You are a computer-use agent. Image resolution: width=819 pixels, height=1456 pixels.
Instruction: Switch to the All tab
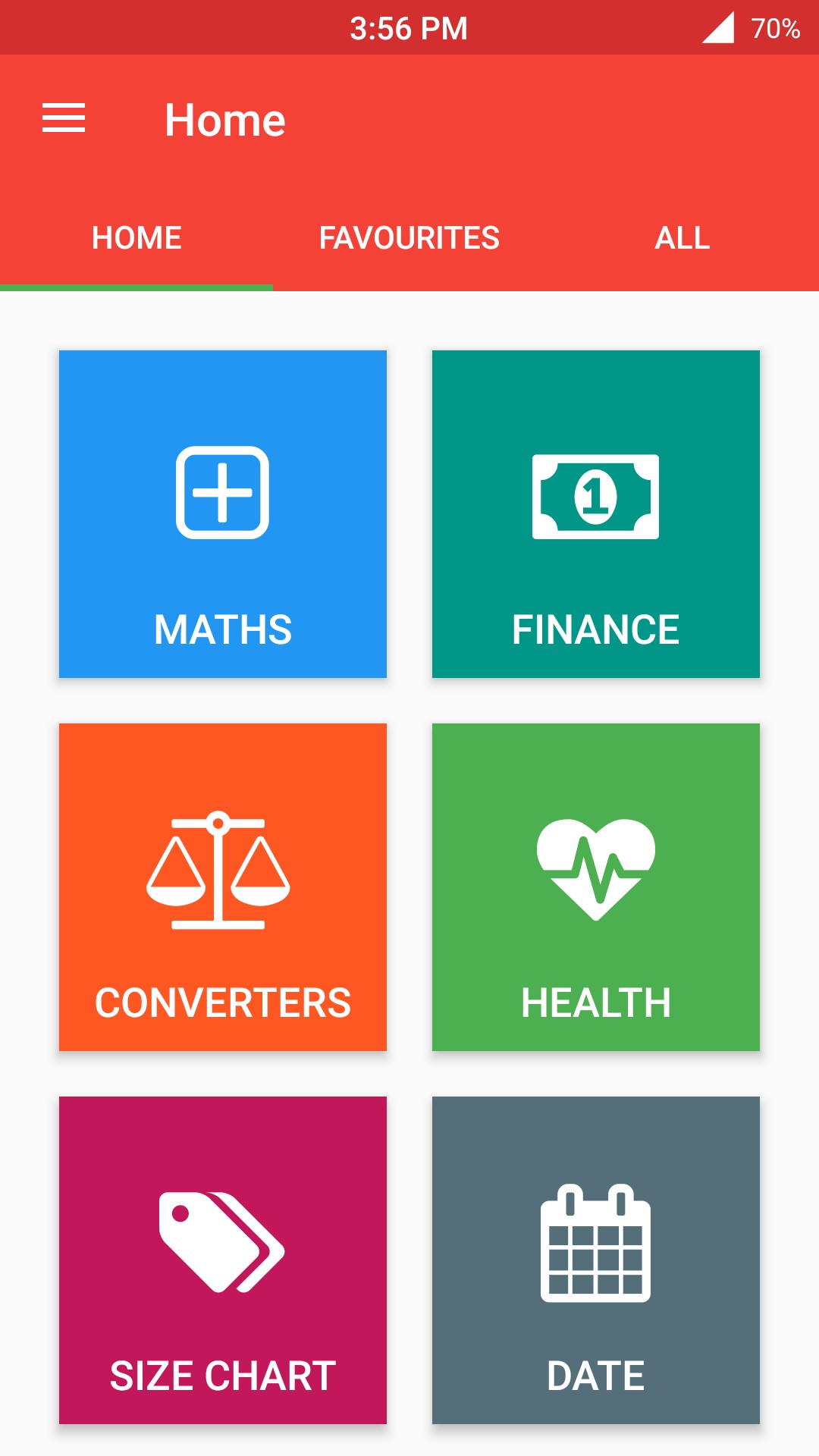[682, 238]
